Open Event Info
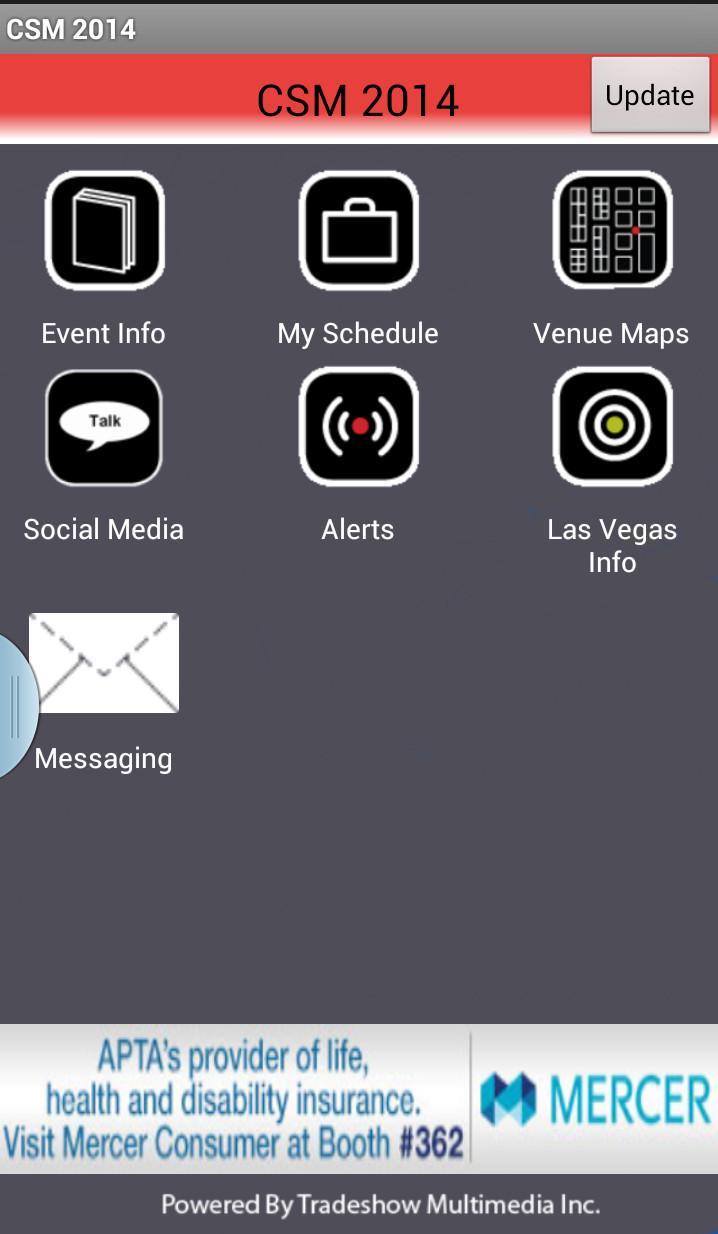Image resolution: width=718 pixels, height=1234 pixels. pyautogui.click(x=104, y=230)
